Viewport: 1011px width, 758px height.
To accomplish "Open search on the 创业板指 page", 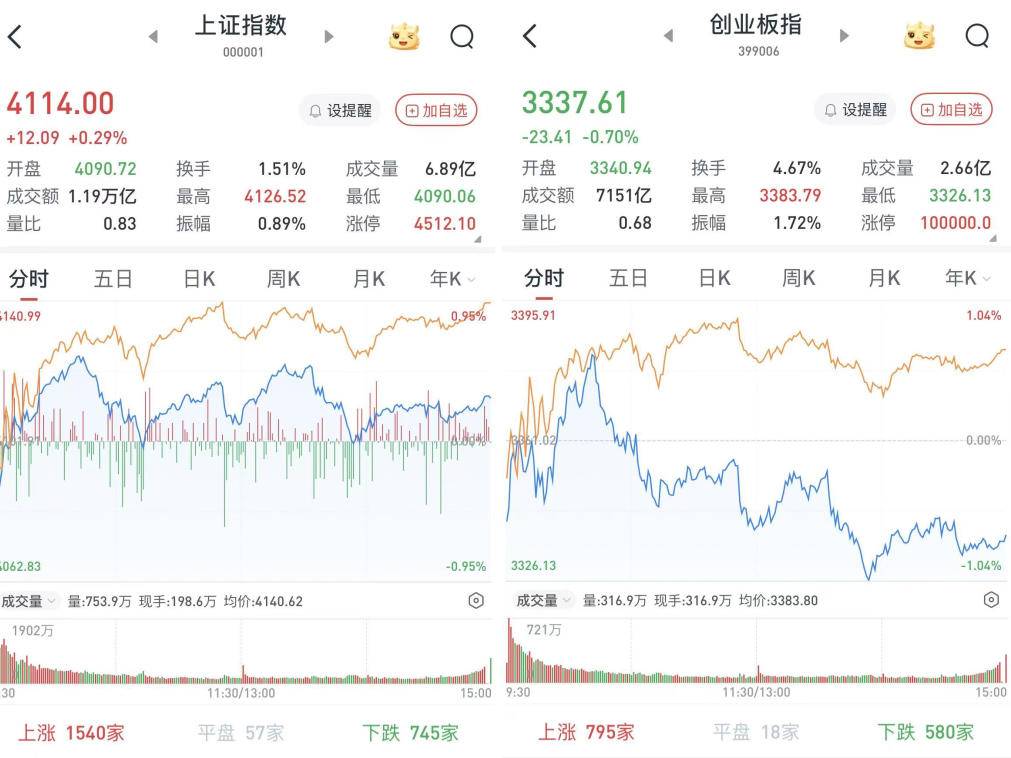I will (977, 37).
